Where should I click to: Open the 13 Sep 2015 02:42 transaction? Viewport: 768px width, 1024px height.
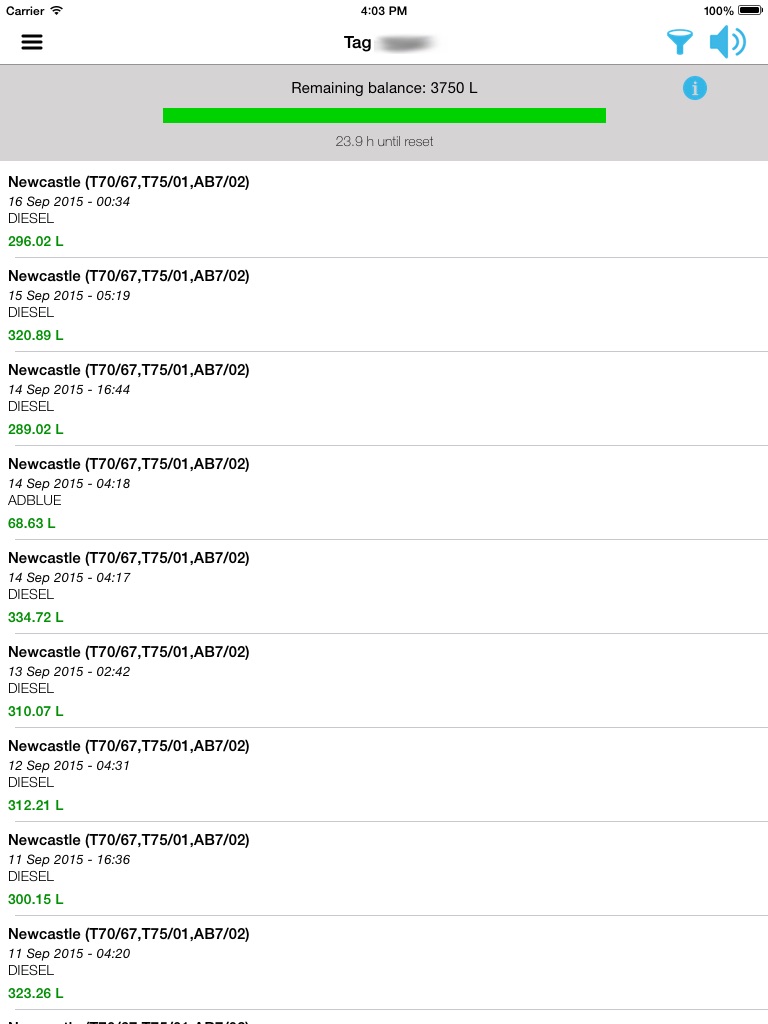(x=384, y=680)
